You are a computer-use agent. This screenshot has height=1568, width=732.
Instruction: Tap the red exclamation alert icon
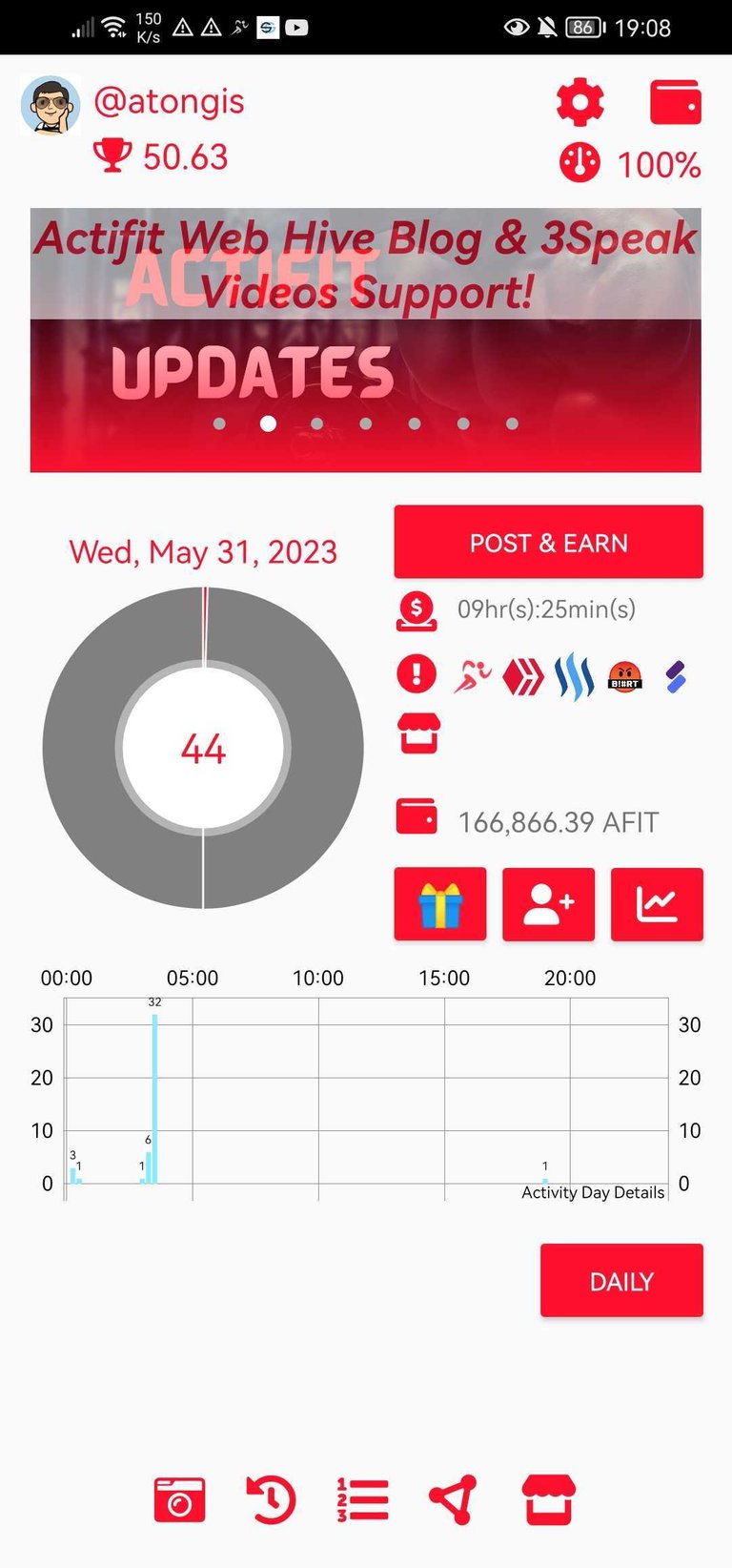tap(417, 673)
